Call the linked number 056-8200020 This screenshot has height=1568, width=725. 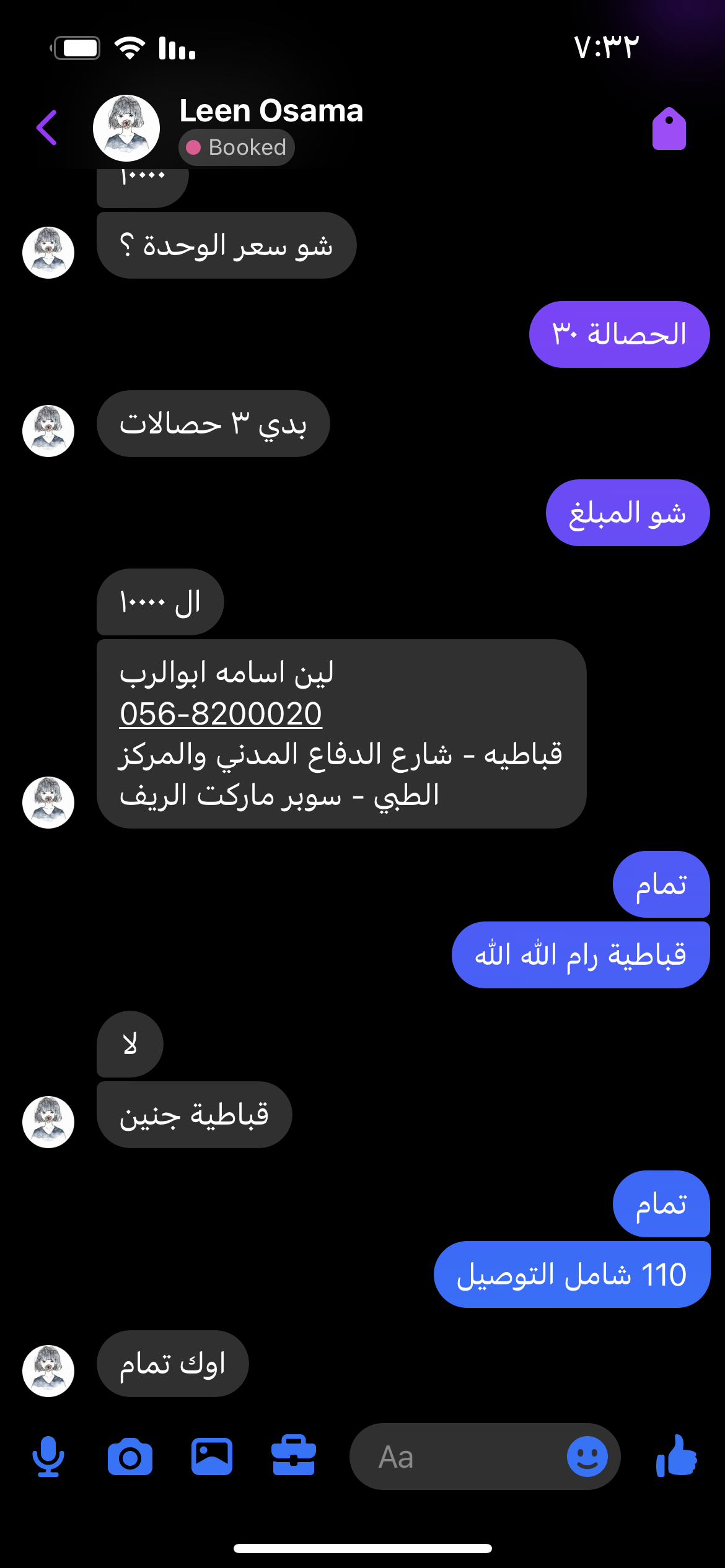pyautogui.click(x=221, y=713)
